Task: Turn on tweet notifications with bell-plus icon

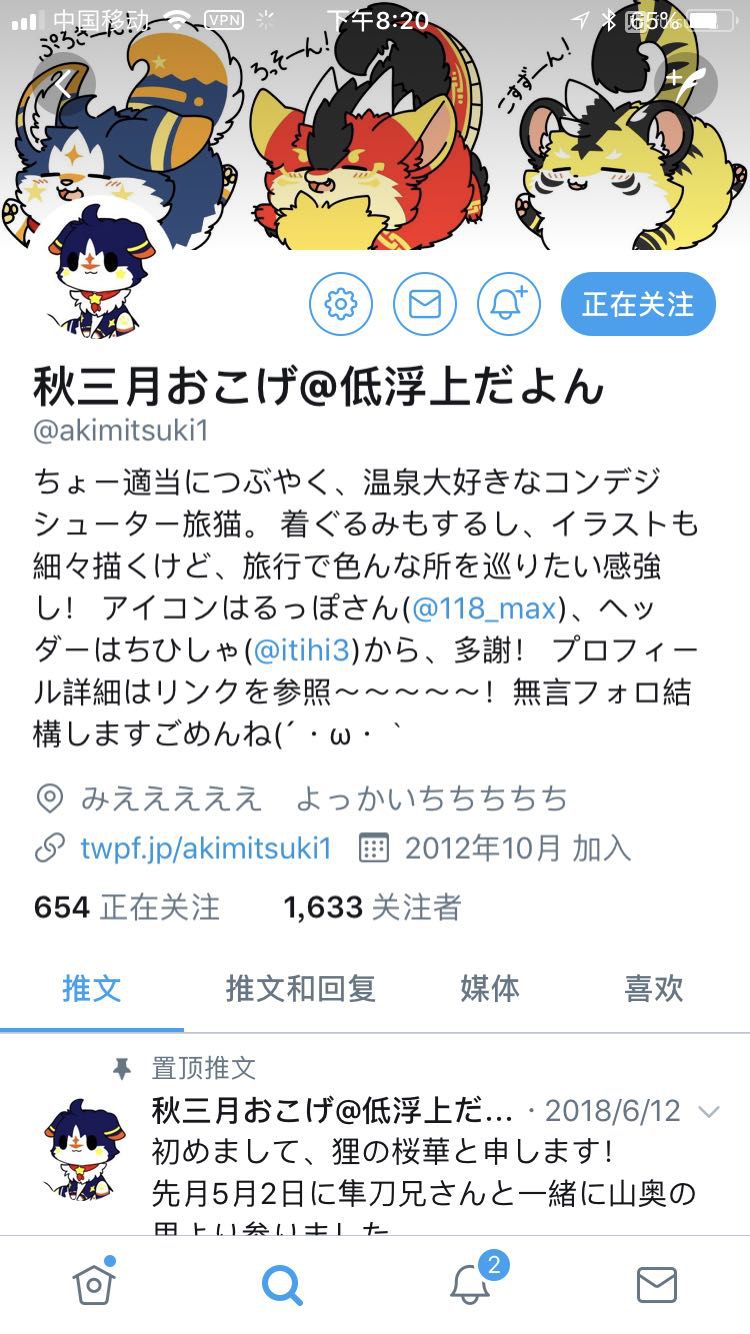Action: coord(509,303)
